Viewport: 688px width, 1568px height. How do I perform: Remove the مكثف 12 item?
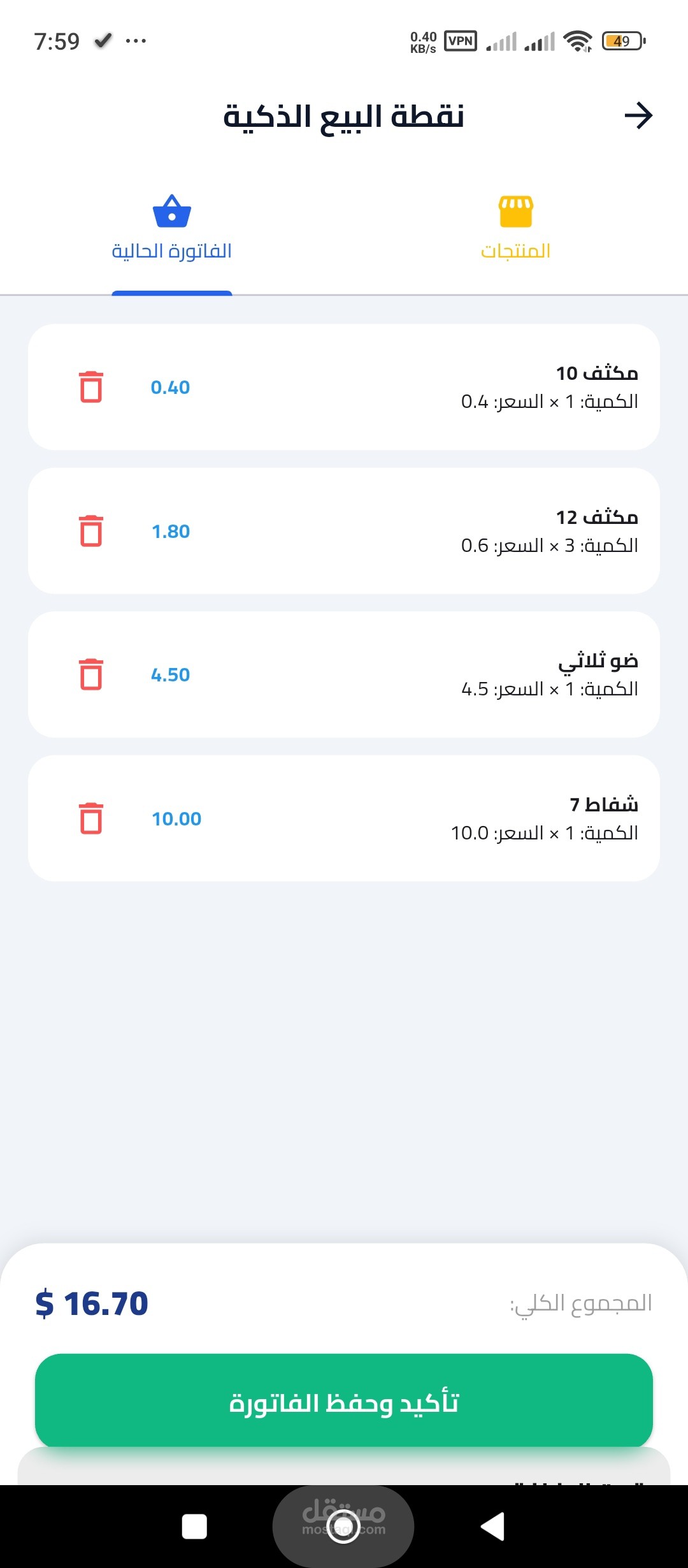[91, 531]
